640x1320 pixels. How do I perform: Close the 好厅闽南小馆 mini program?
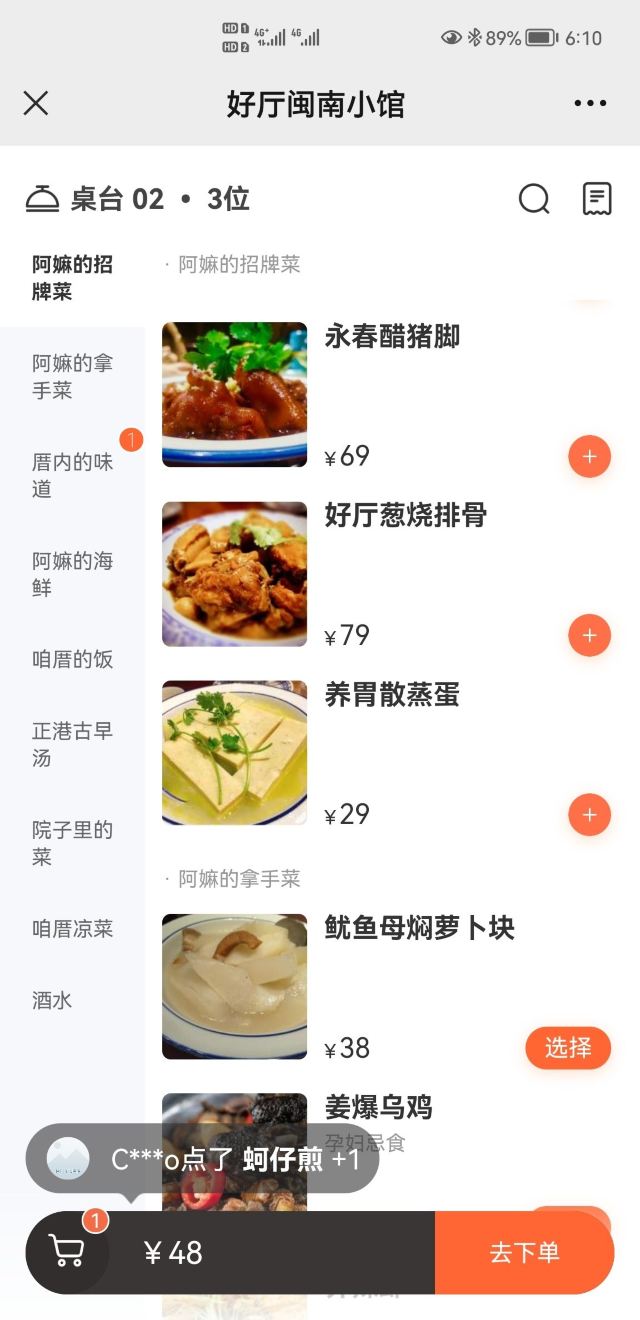click(36, 103)
